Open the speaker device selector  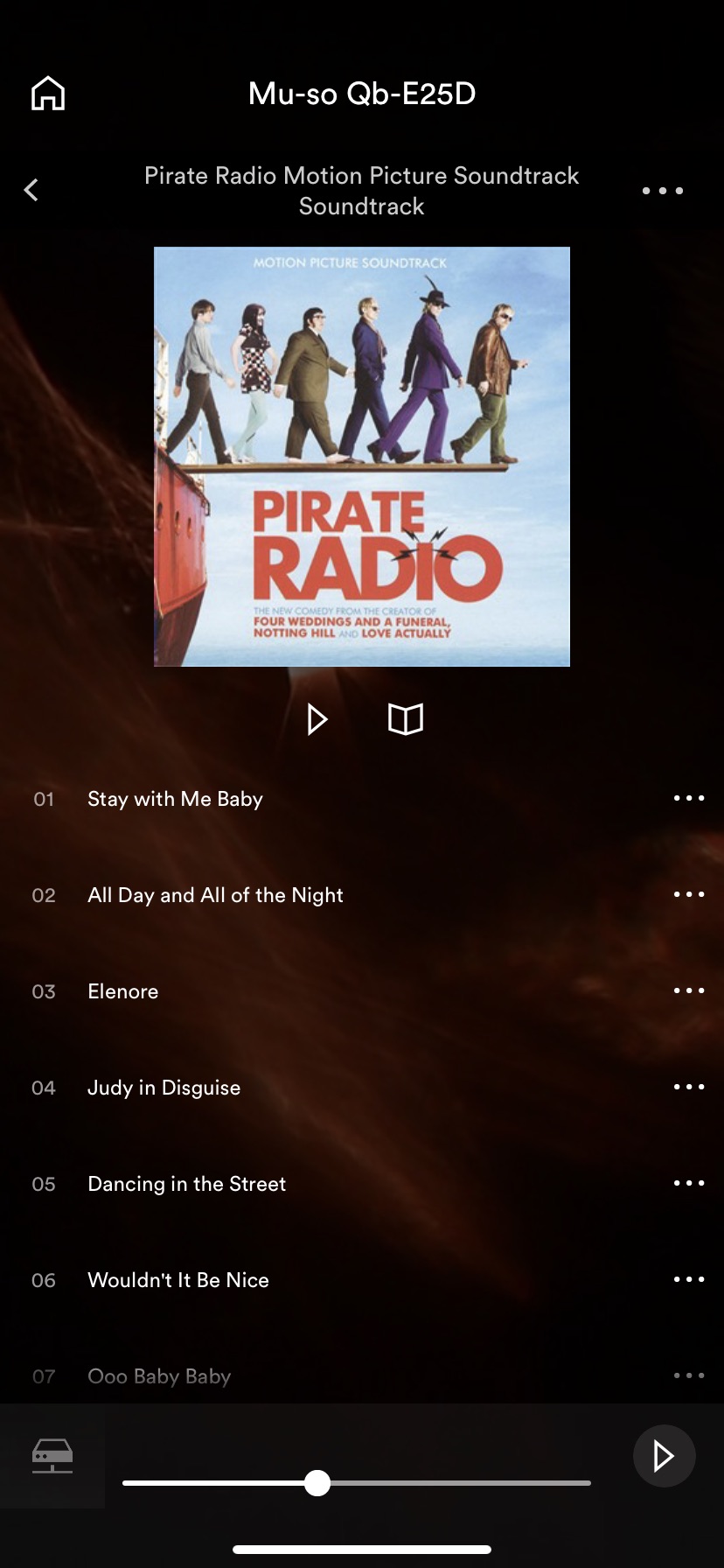(52, 1456)
